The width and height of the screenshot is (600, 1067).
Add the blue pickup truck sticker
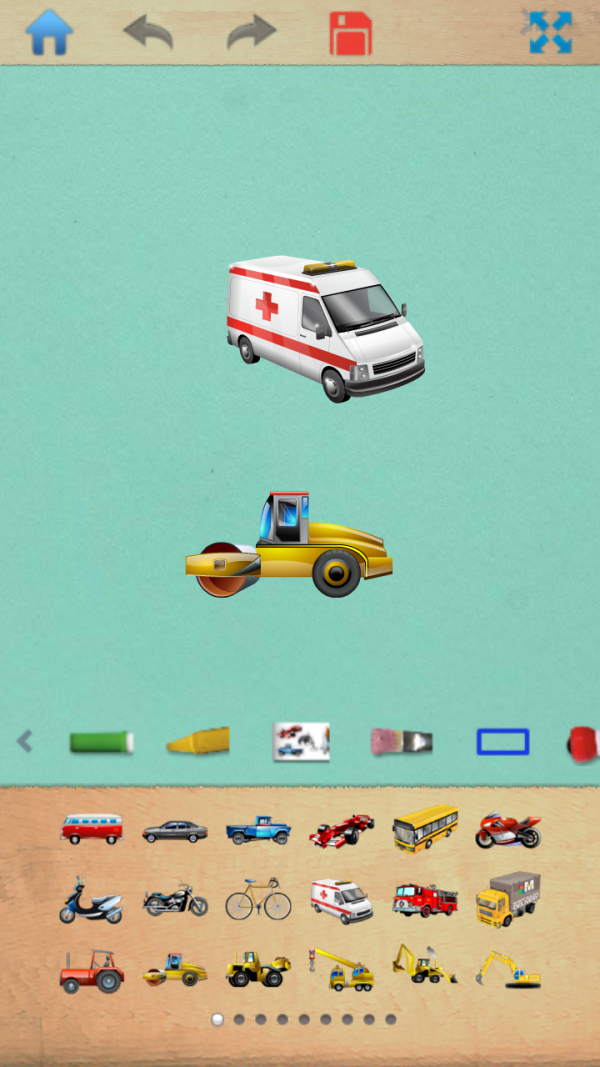tap(258, 830)
